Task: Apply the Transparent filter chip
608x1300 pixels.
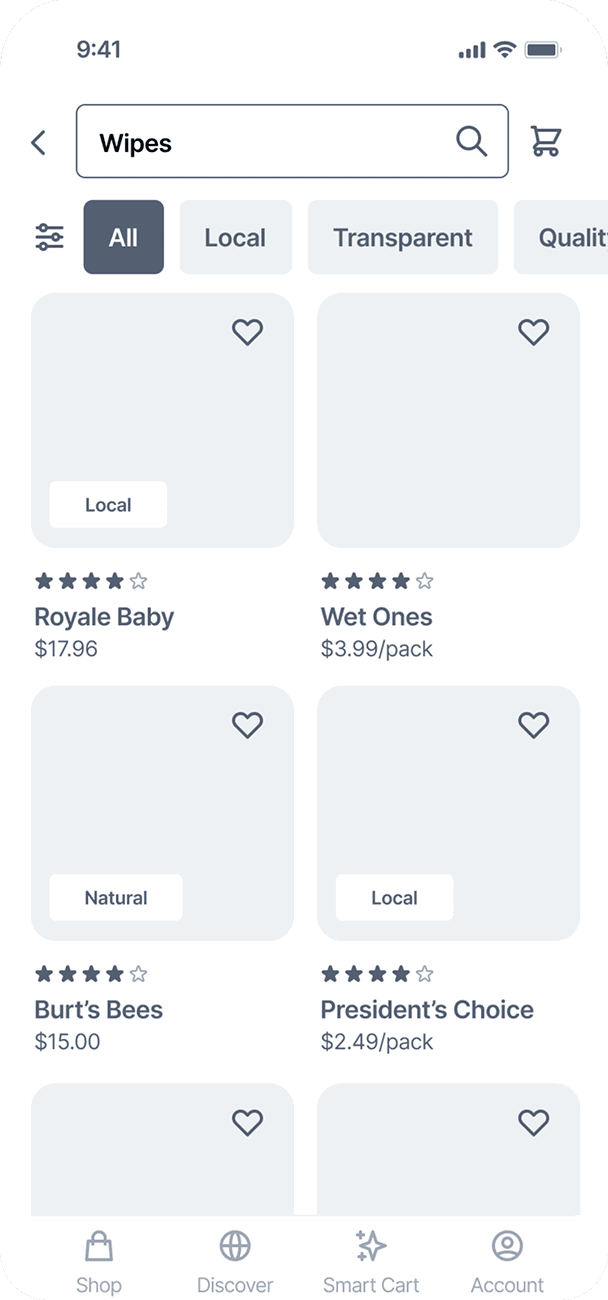Action: [x=403, y=237]
